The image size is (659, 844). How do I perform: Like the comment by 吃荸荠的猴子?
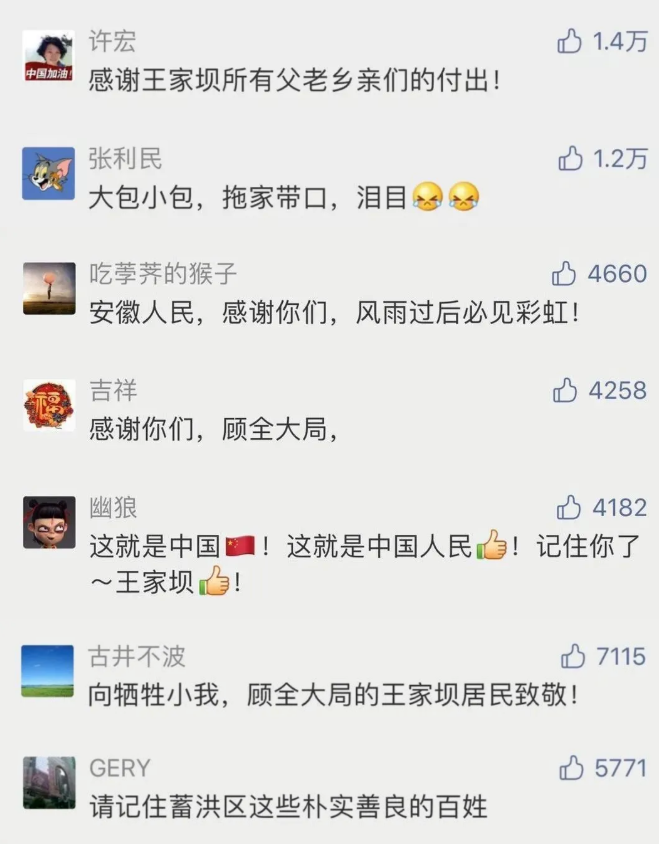pos(564,273)
